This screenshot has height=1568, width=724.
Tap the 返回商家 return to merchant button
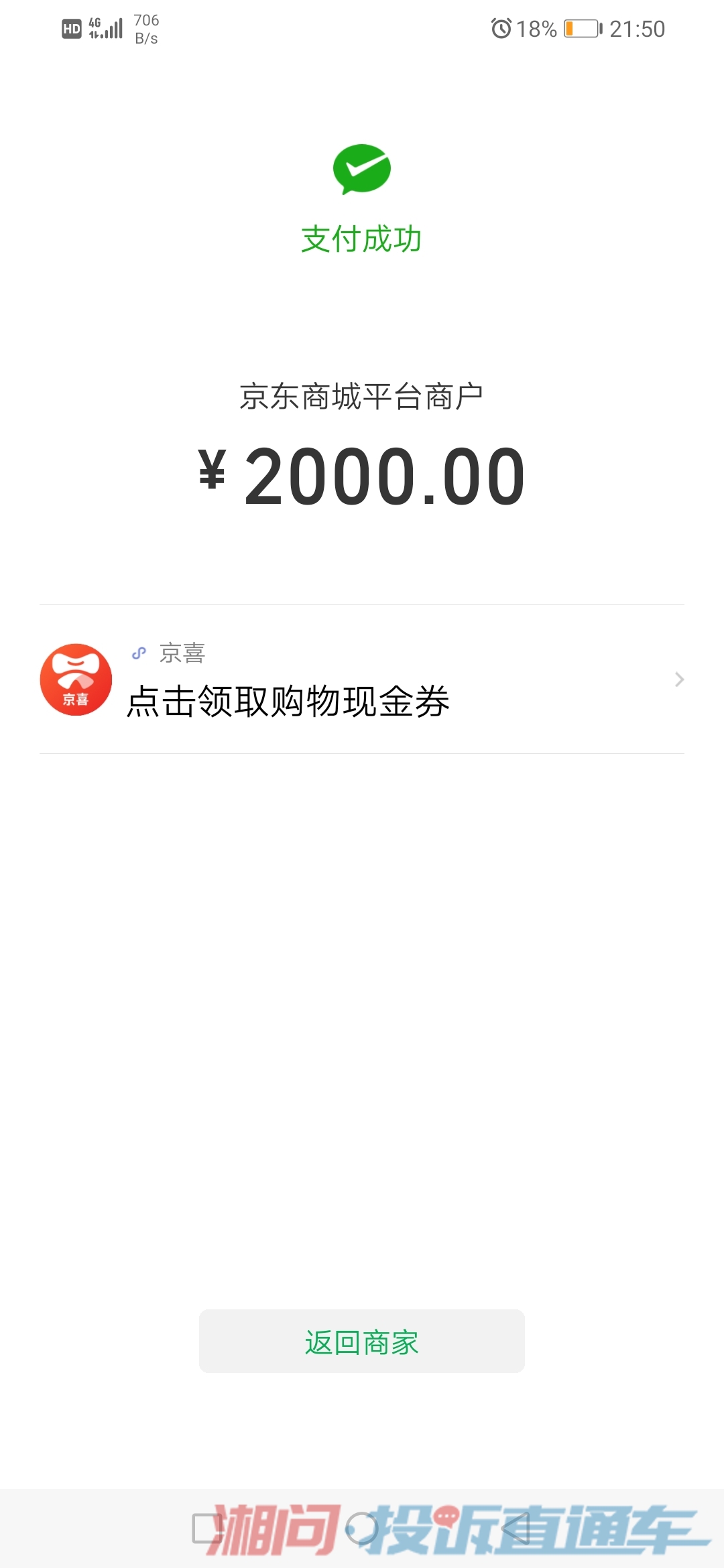click(362, 1341)
